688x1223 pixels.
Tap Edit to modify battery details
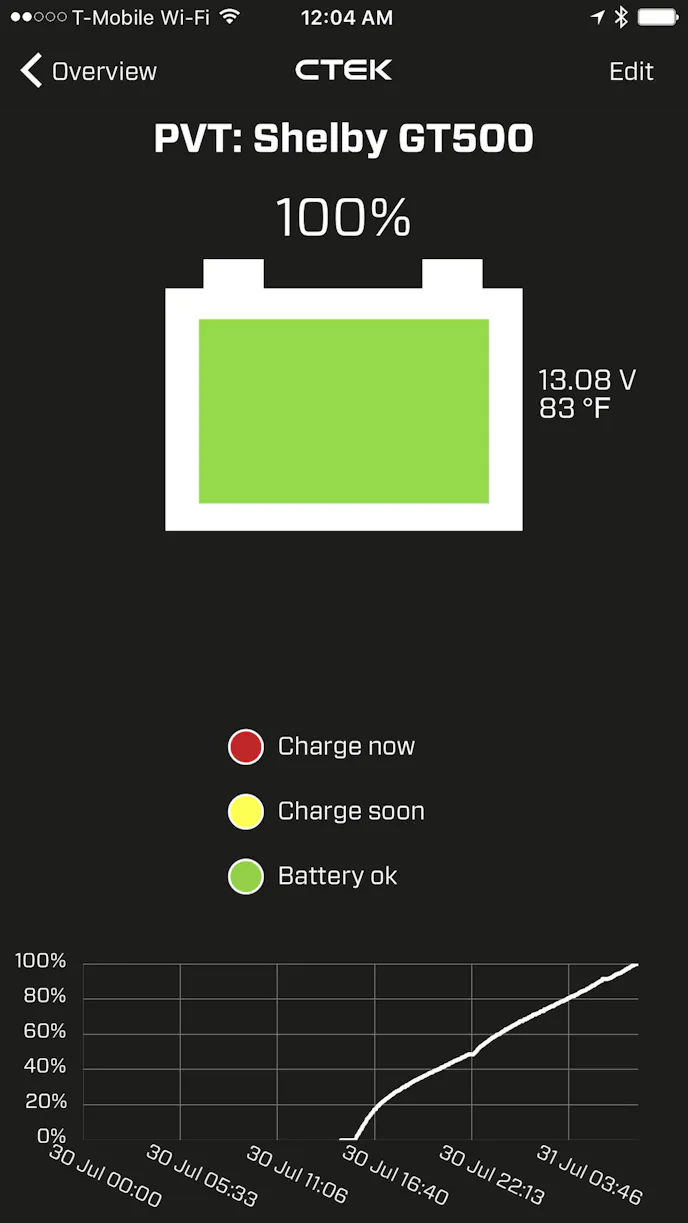pos(631,71)
